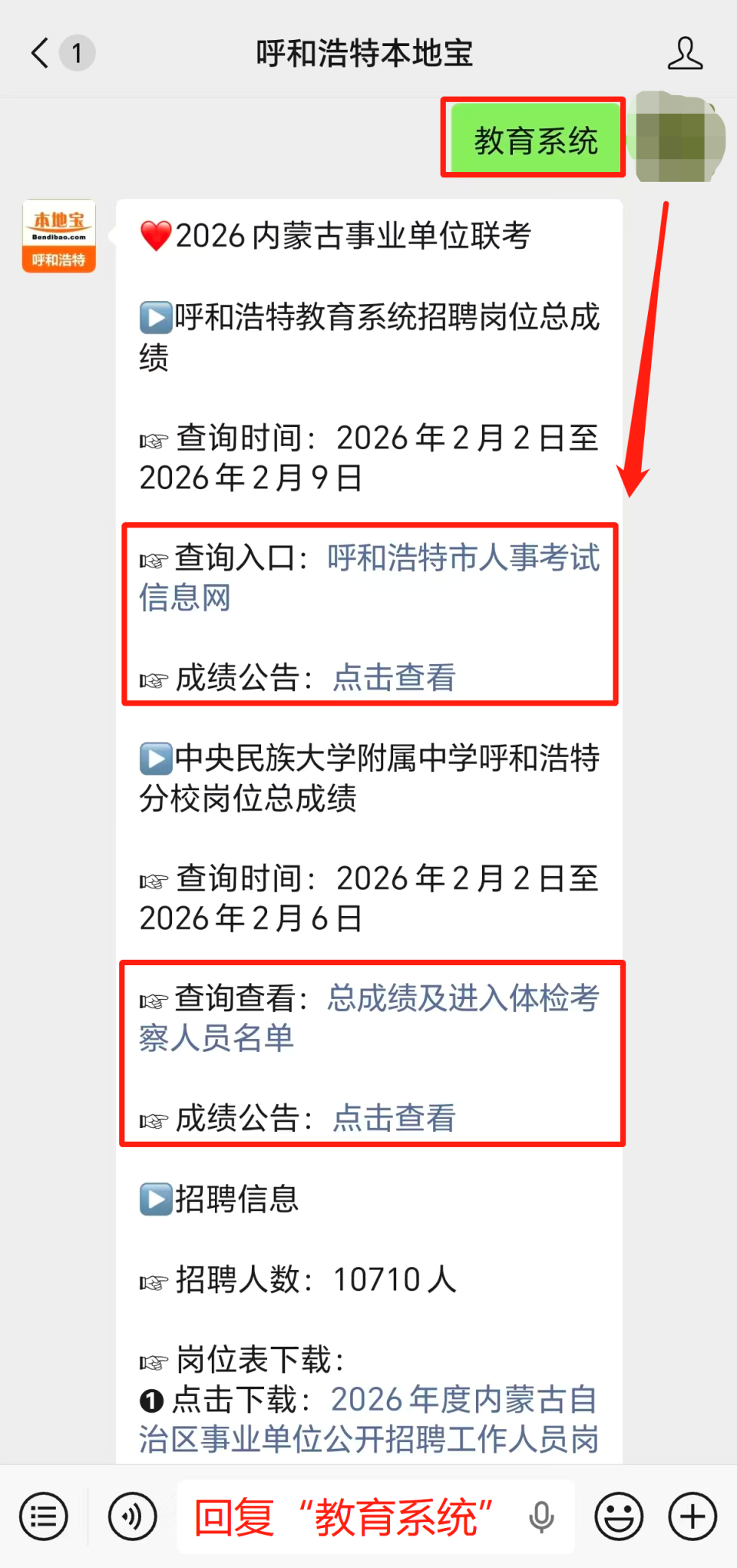Click first 点击查看 score announcement link
The image size is (737, 1568).
pos(393,678)
